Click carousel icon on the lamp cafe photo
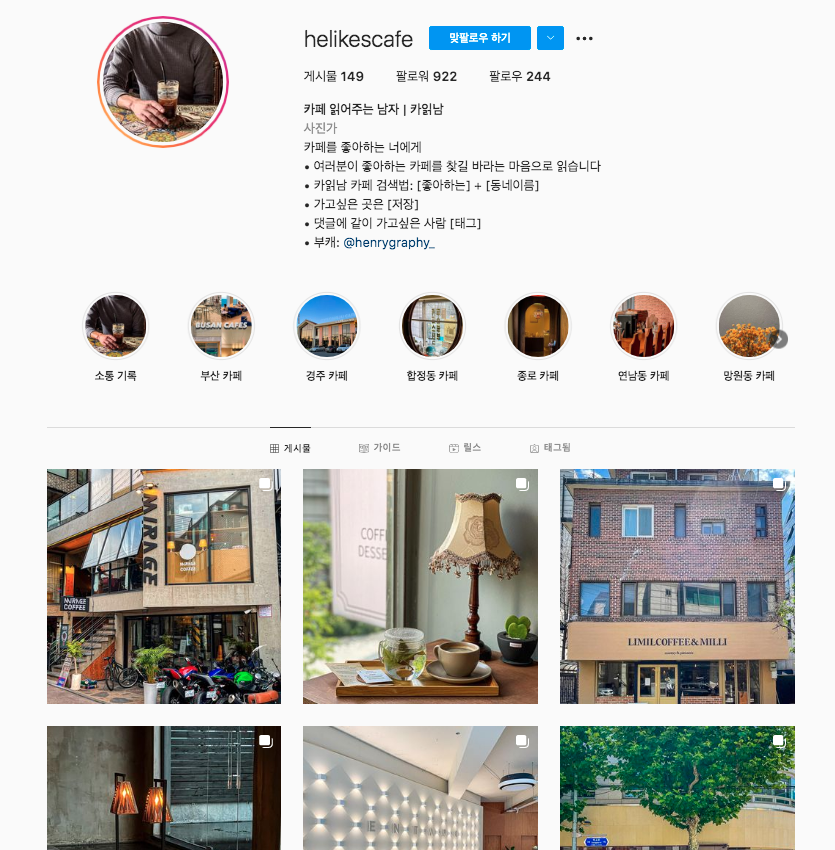Viewport: 835px width, 850px height. pos(521,482)
